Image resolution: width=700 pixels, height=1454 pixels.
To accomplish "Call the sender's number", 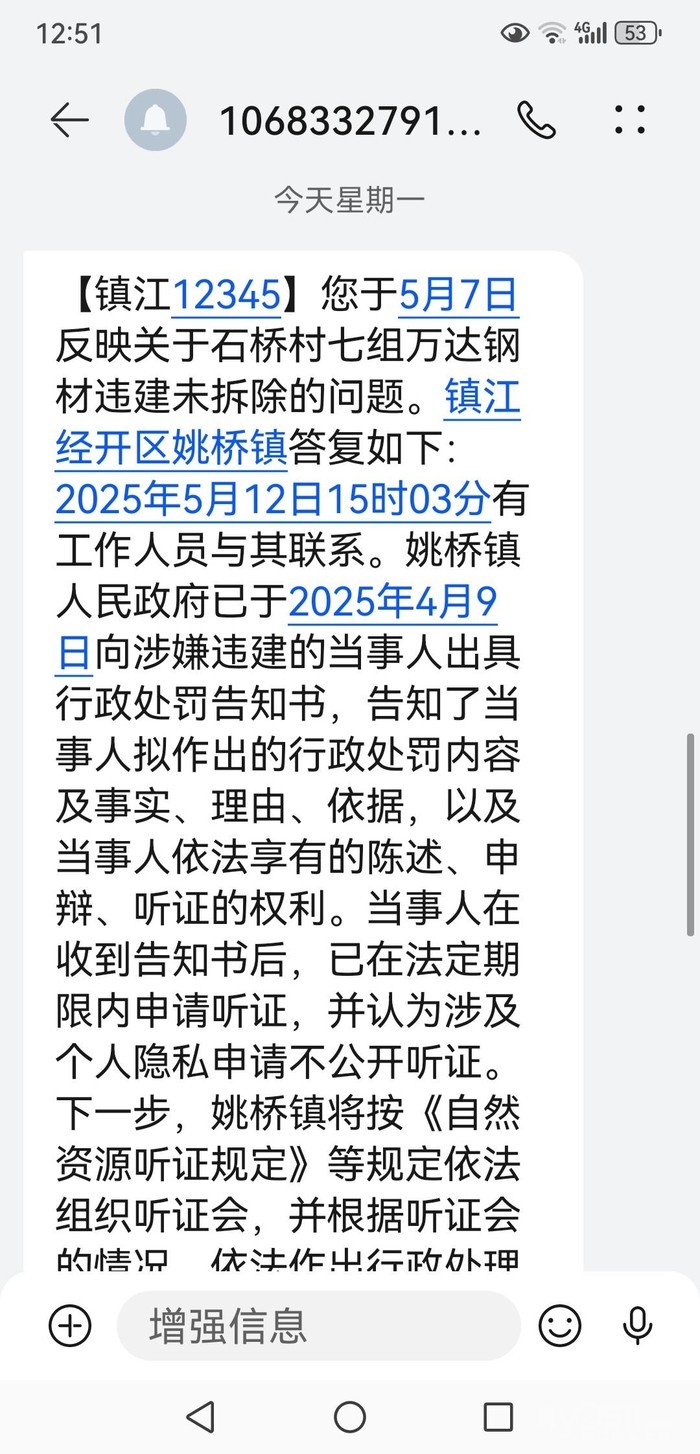I will (536, 121).
